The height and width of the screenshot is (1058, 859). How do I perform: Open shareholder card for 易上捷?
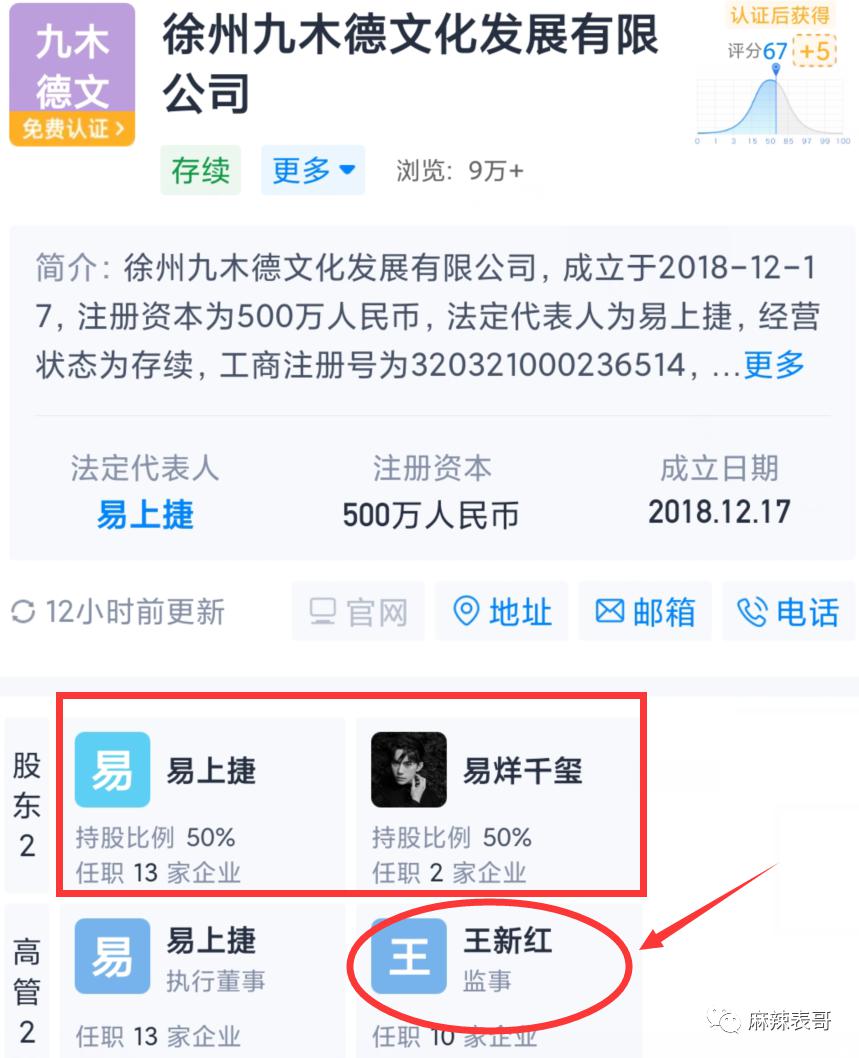click(x=203, y=805)
